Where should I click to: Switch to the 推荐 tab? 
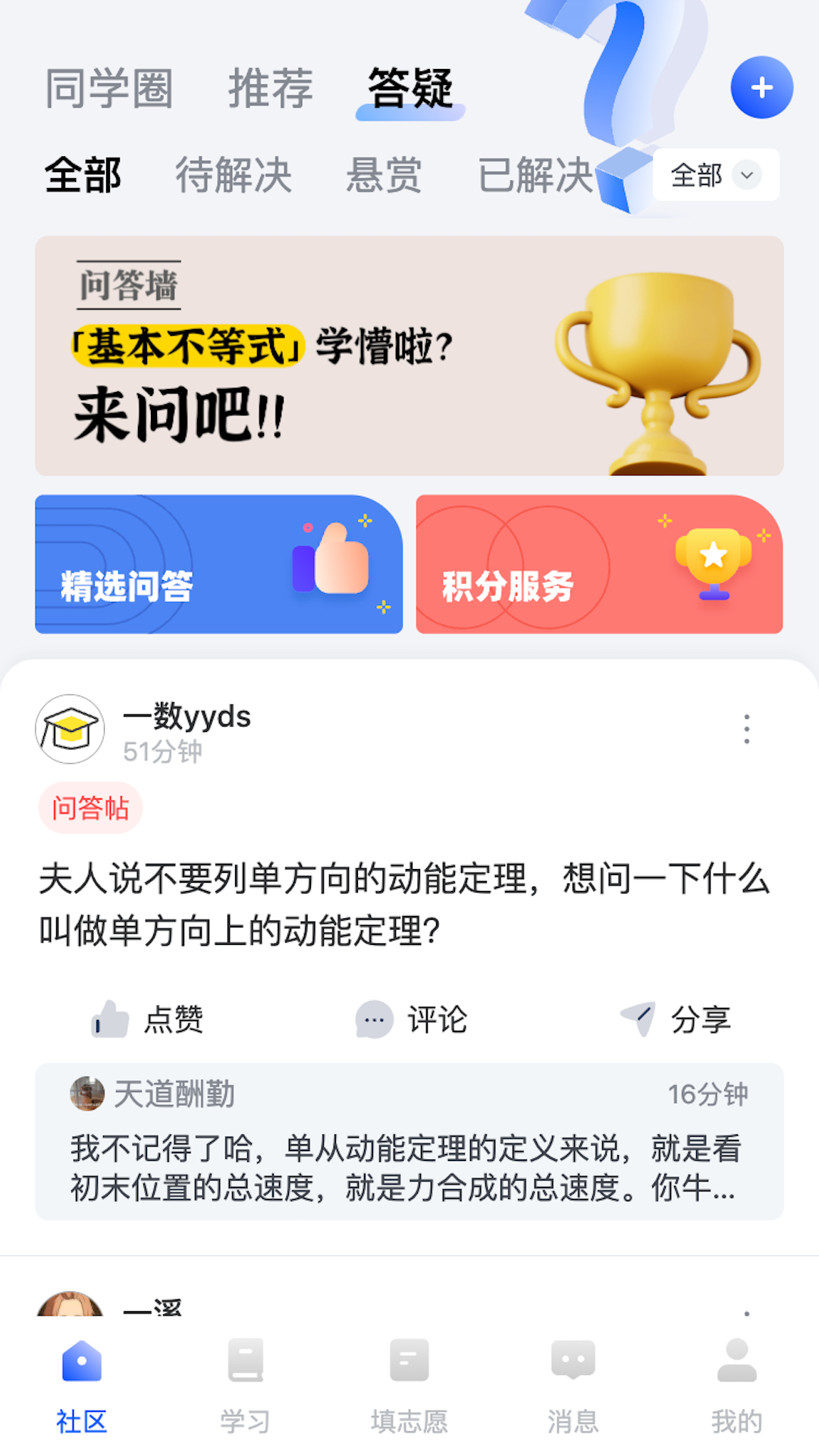pos(271,89)
